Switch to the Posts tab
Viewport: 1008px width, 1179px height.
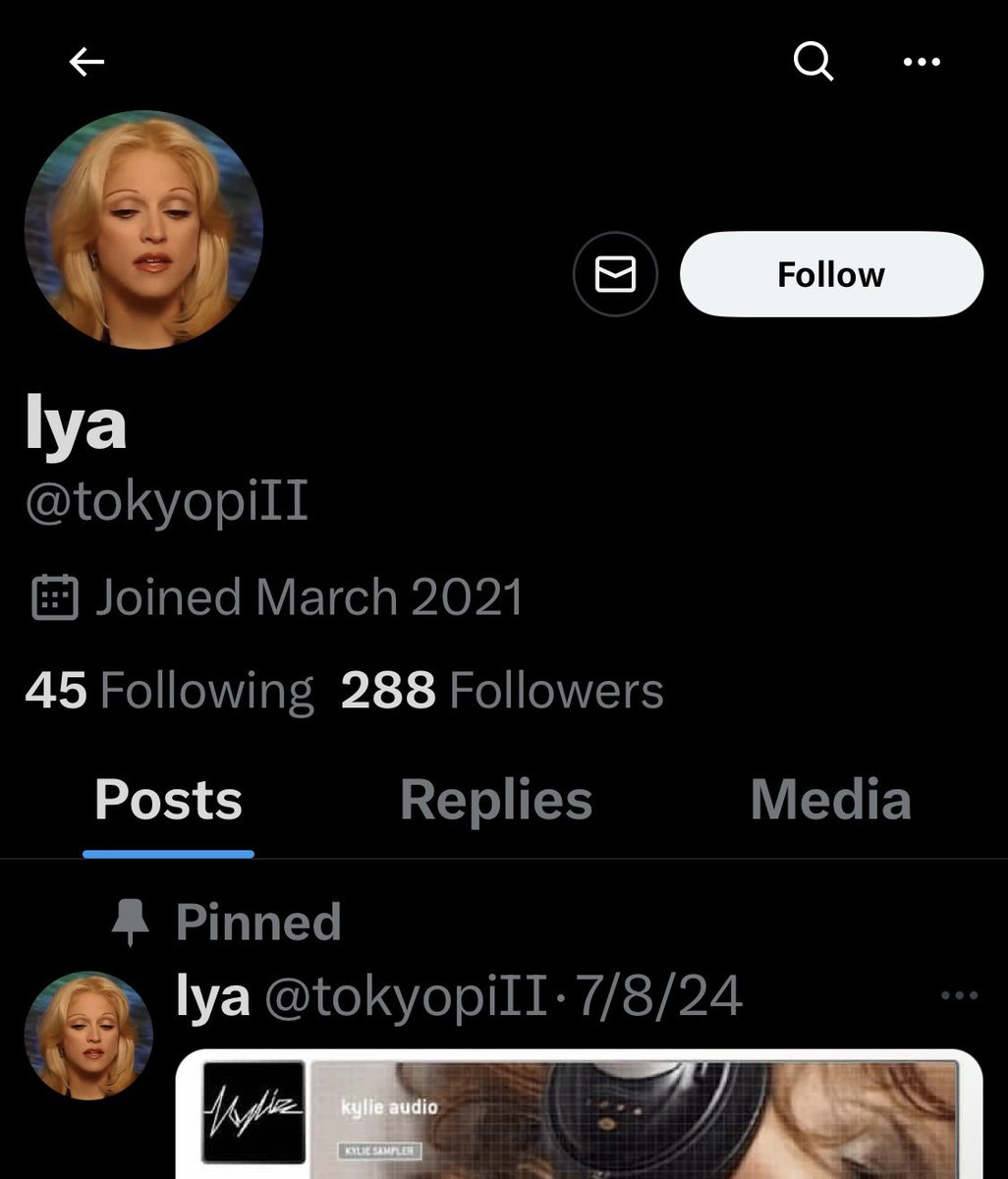point(168,800)
